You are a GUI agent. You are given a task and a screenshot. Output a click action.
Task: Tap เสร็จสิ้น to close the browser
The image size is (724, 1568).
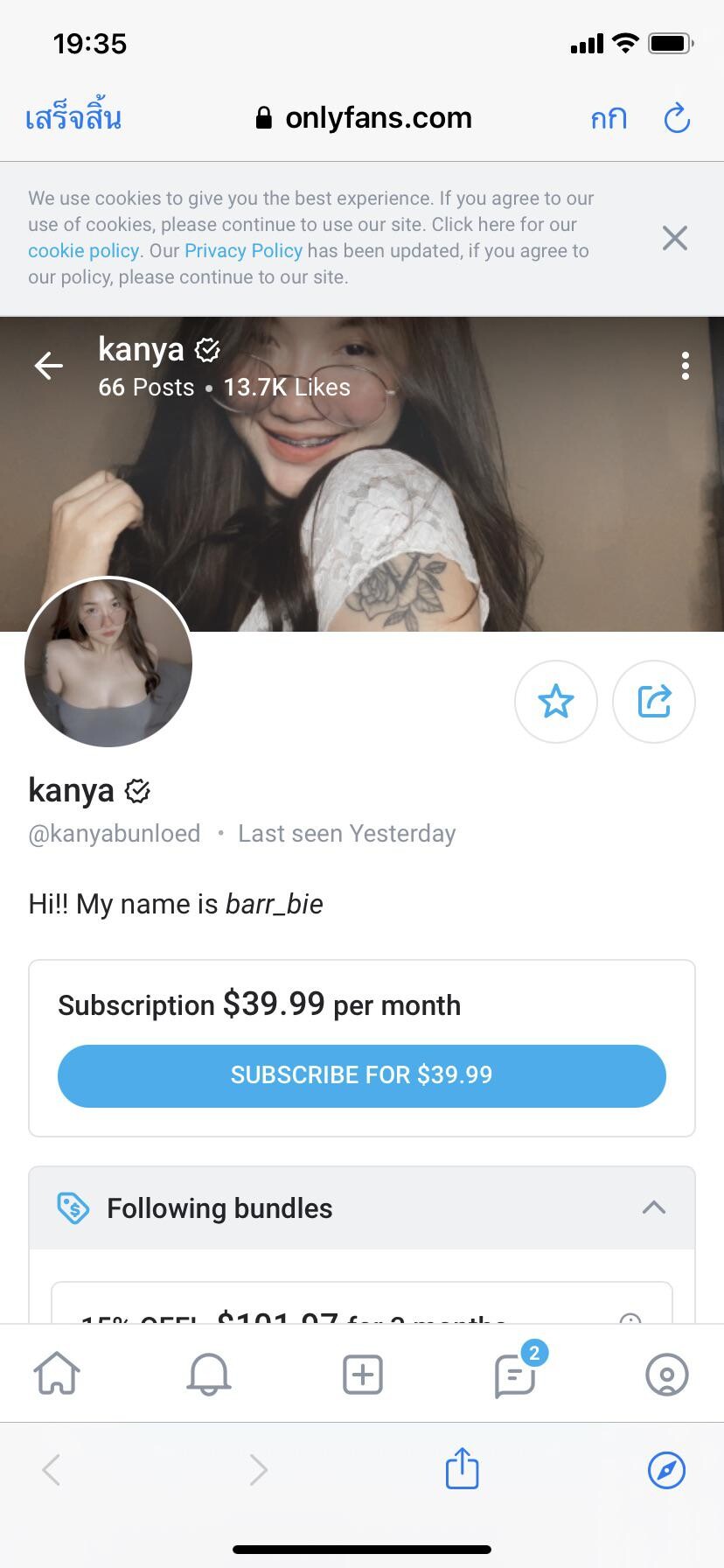(73, 118)
